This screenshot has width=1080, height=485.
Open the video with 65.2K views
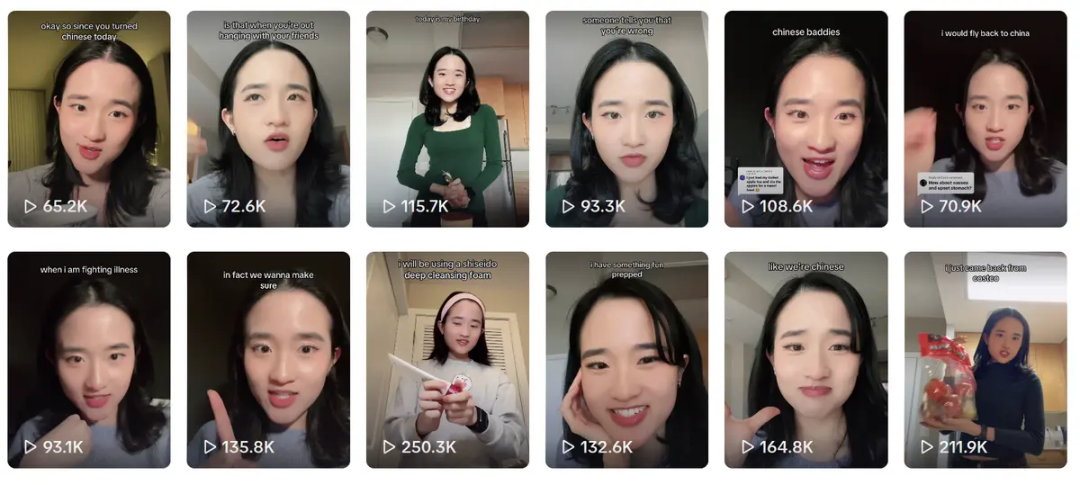tap(89, 119)
